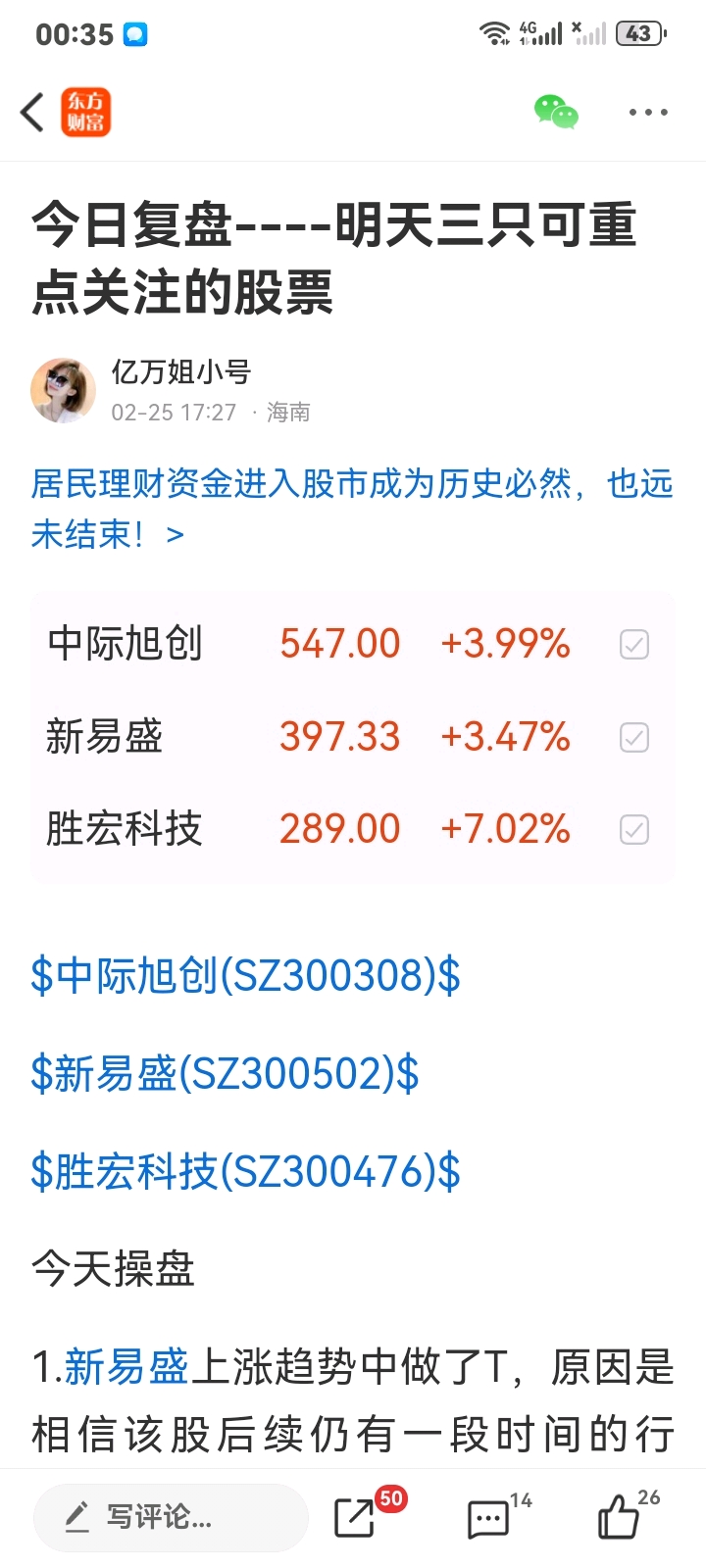The width and height of the screenshot is (706, 1568).
Task: Tap the 新易盛 link in the paragraph
Action: [x=126, y=1367]
